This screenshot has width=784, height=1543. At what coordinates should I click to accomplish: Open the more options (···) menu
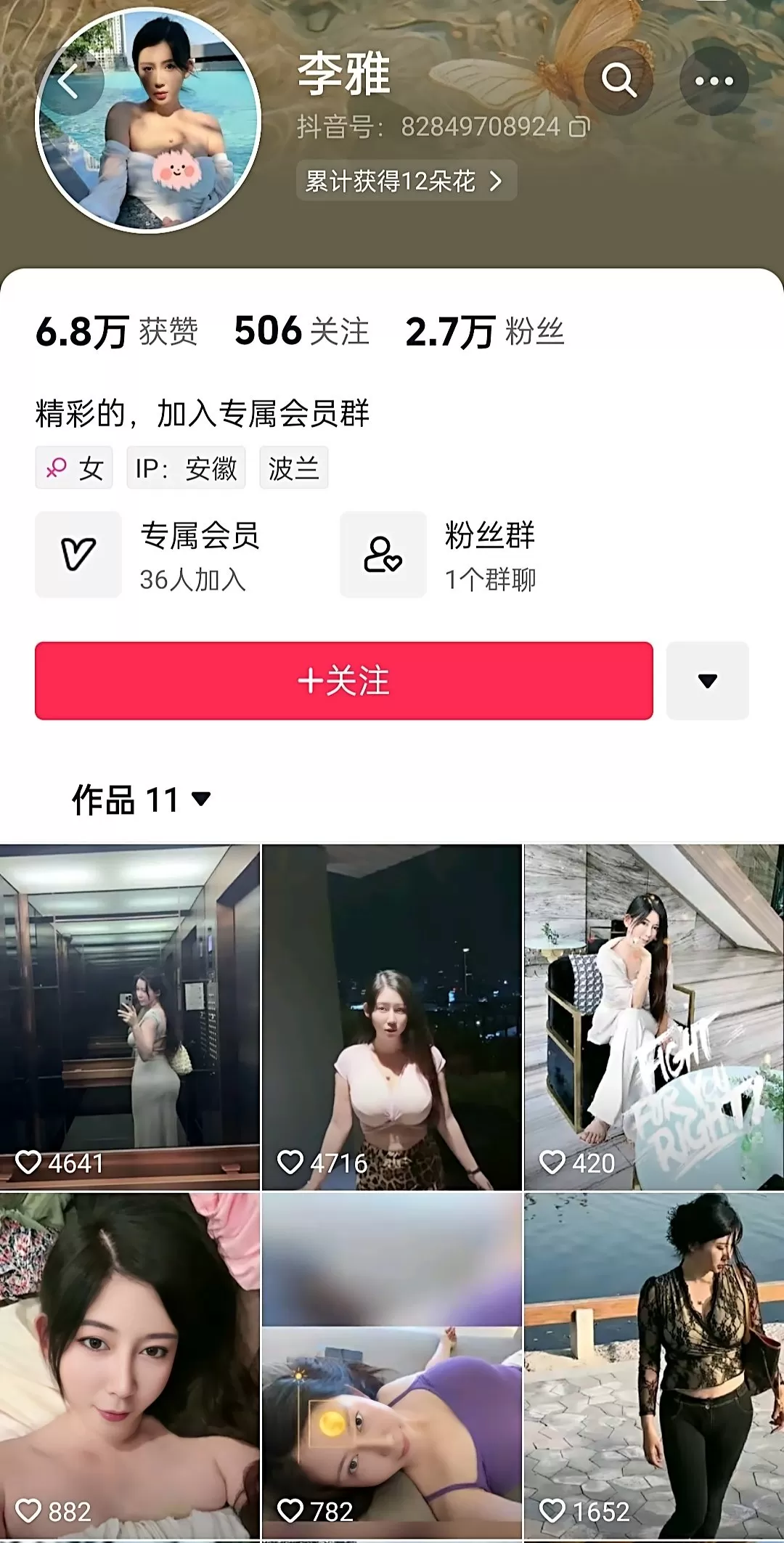pyautogui.click(x=714, y=81)
